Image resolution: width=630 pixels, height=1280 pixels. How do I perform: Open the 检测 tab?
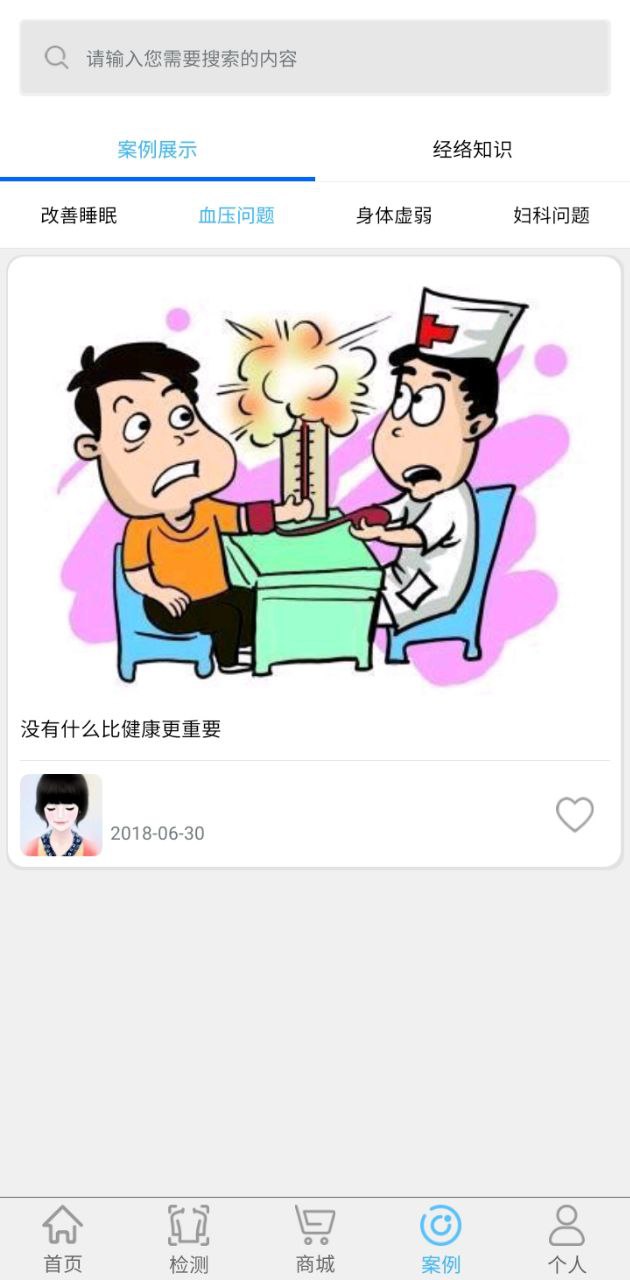189,1239
